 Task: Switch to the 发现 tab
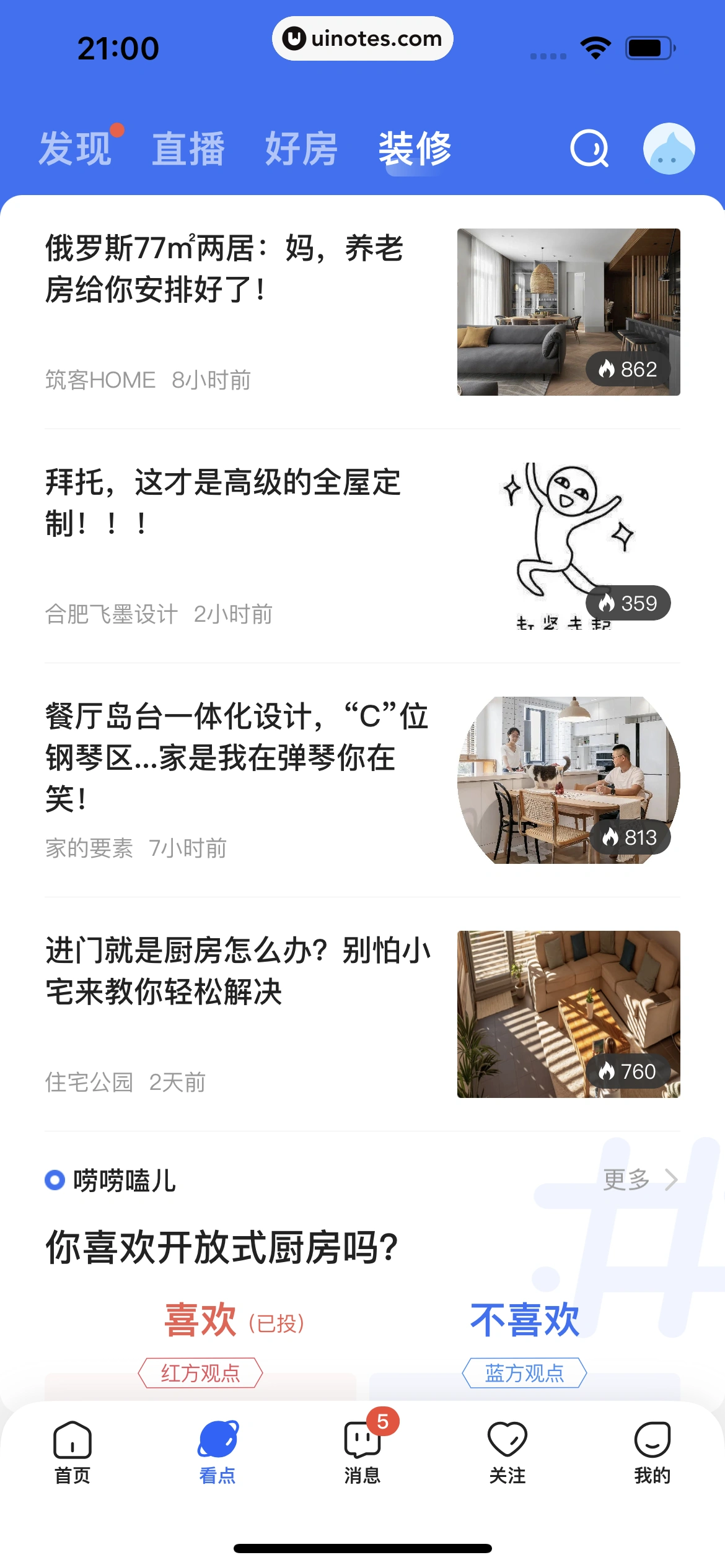pyautogui.click(x=75, y=149)
